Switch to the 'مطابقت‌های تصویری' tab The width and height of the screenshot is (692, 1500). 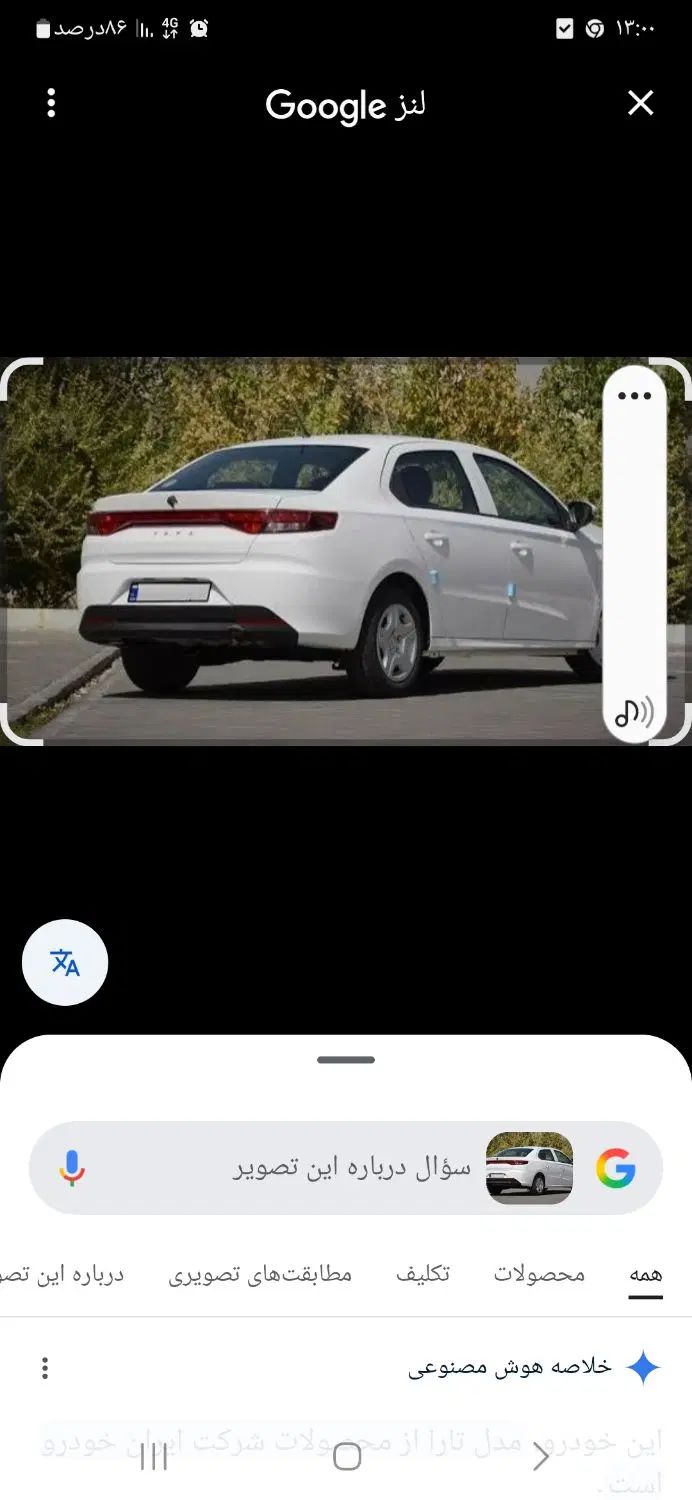coord(260,1274)
